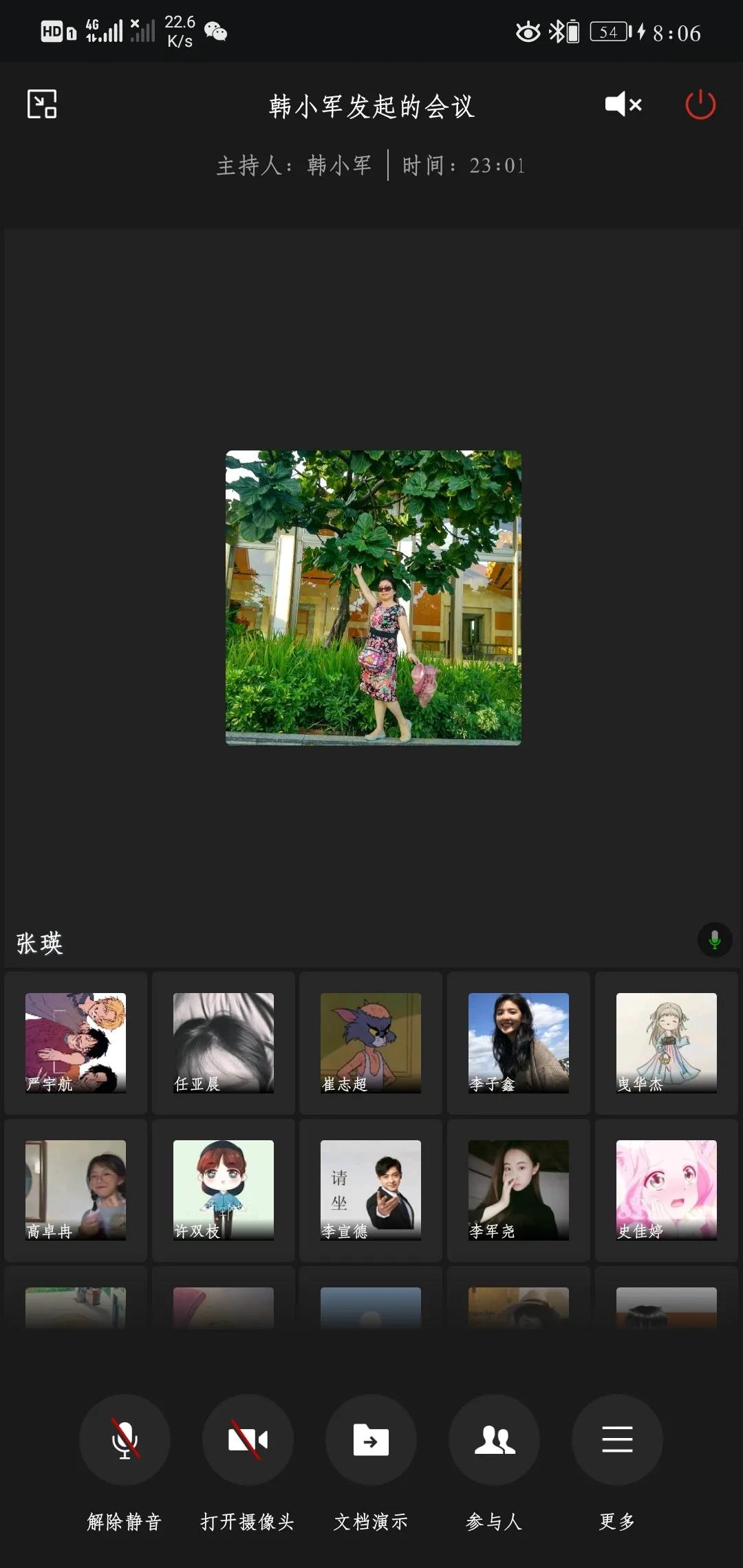View the 参与人 participants list
Screen dimensions: 743x1568
[x=494, y=1439]
